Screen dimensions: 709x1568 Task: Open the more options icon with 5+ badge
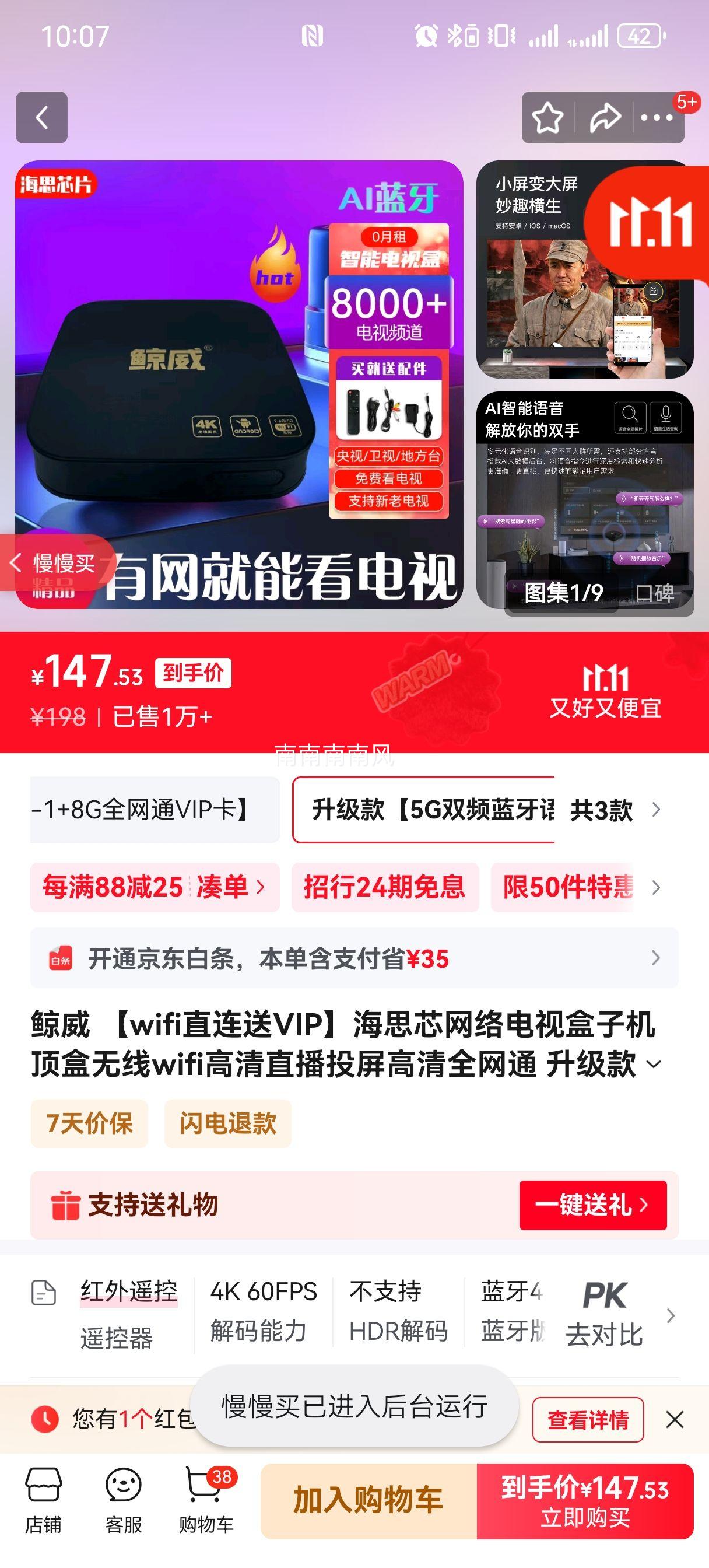coord(656,117)
